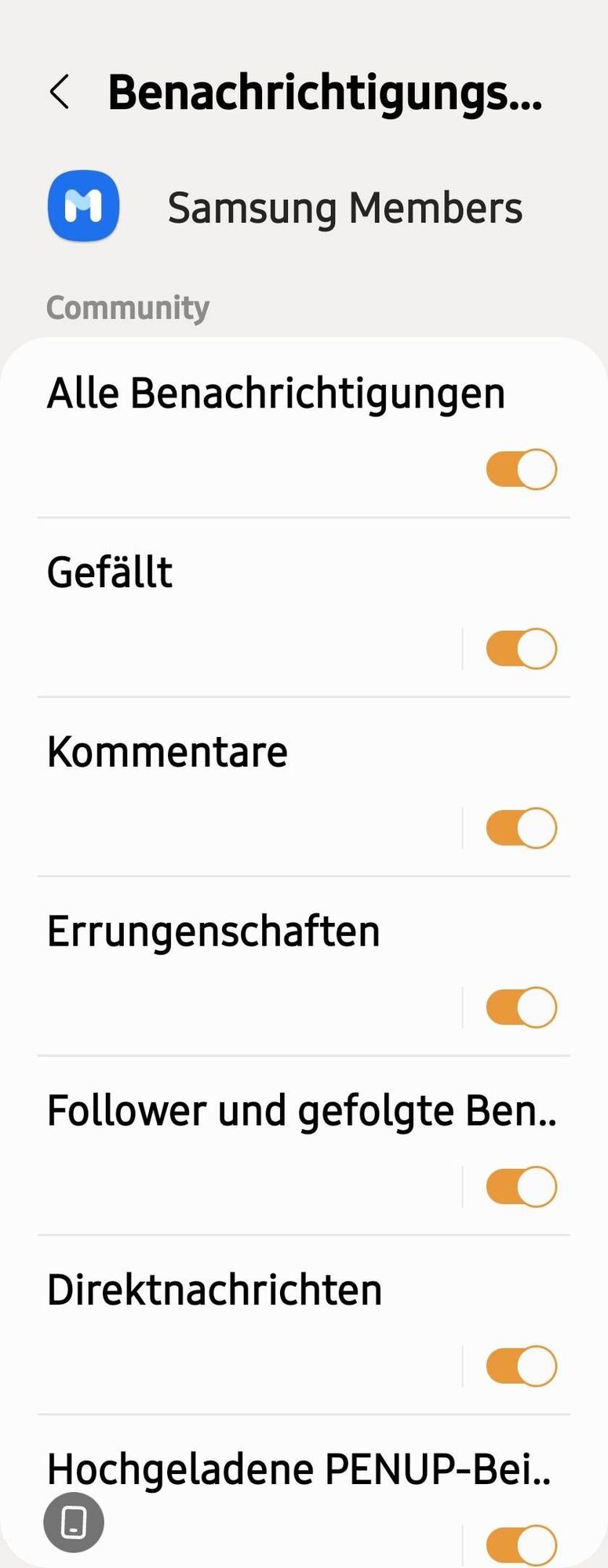Turn off Direktnachrichten notifications switch
This screenshot has width=608, height=1568.
tap(521, 1367)
